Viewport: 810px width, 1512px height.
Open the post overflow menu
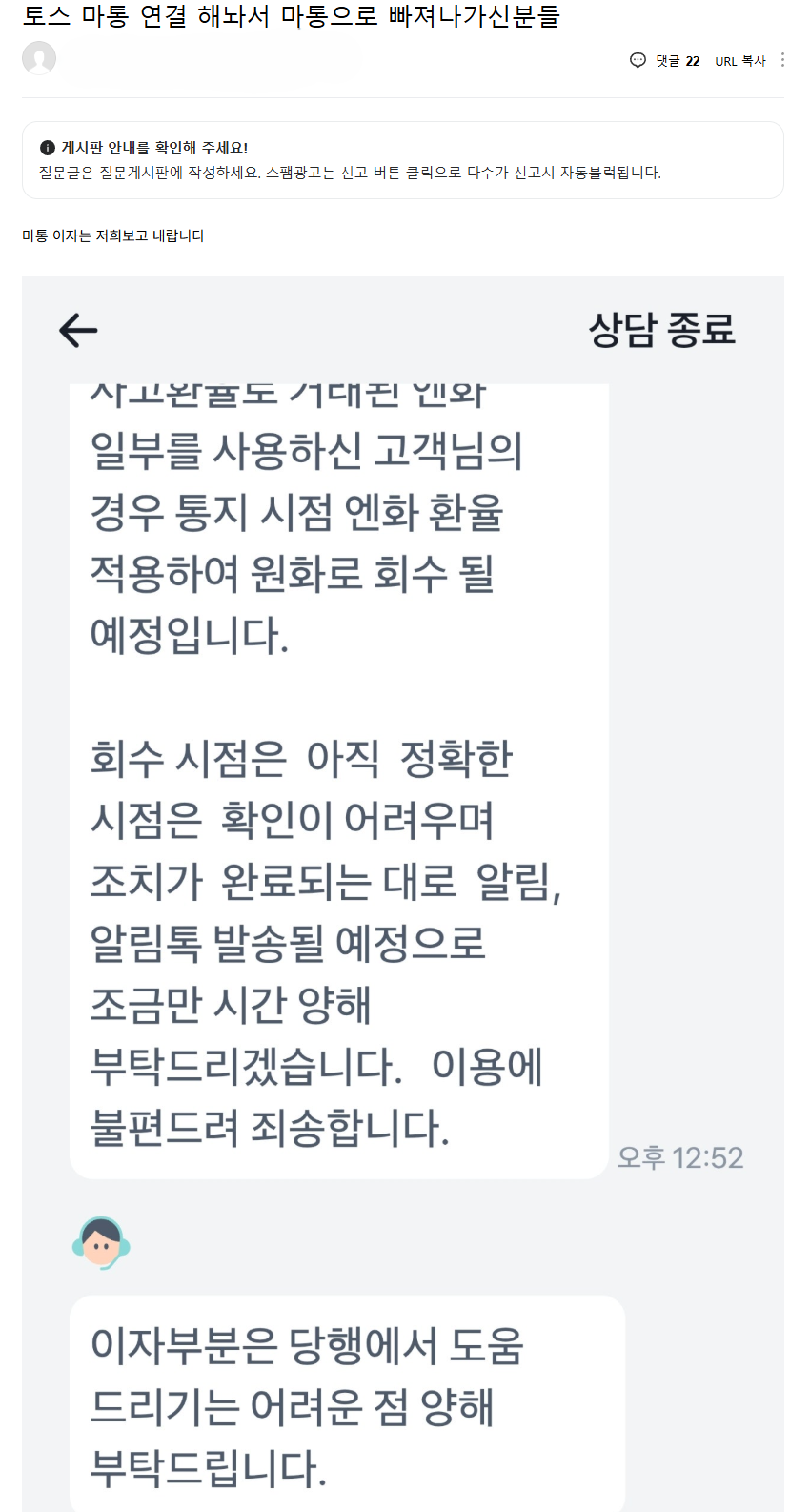pyautogui.click(x=782, y=60)
